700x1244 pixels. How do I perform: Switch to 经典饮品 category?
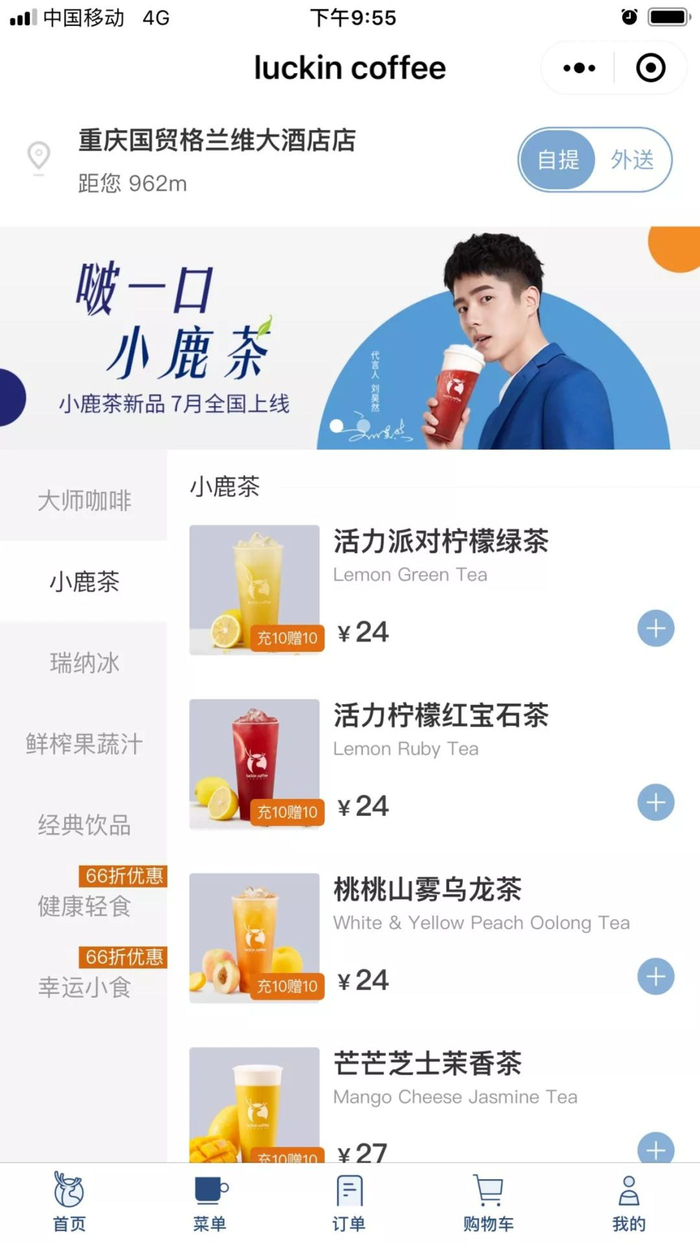click(84, 825)
